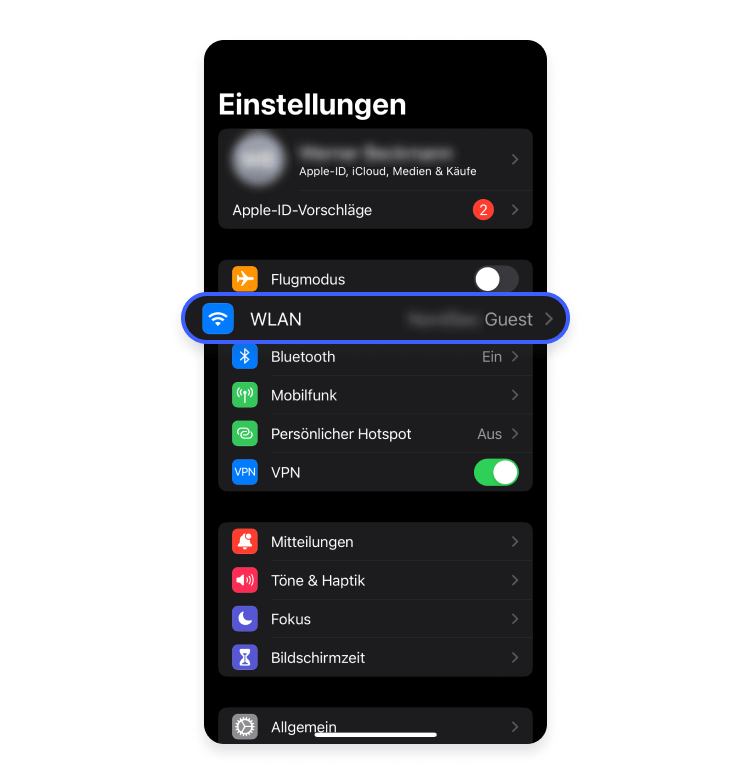Viewport: 750px width, 784px height.
Task: Open Persönlicher Hotspot settings
Action: [x=375, y=434]
